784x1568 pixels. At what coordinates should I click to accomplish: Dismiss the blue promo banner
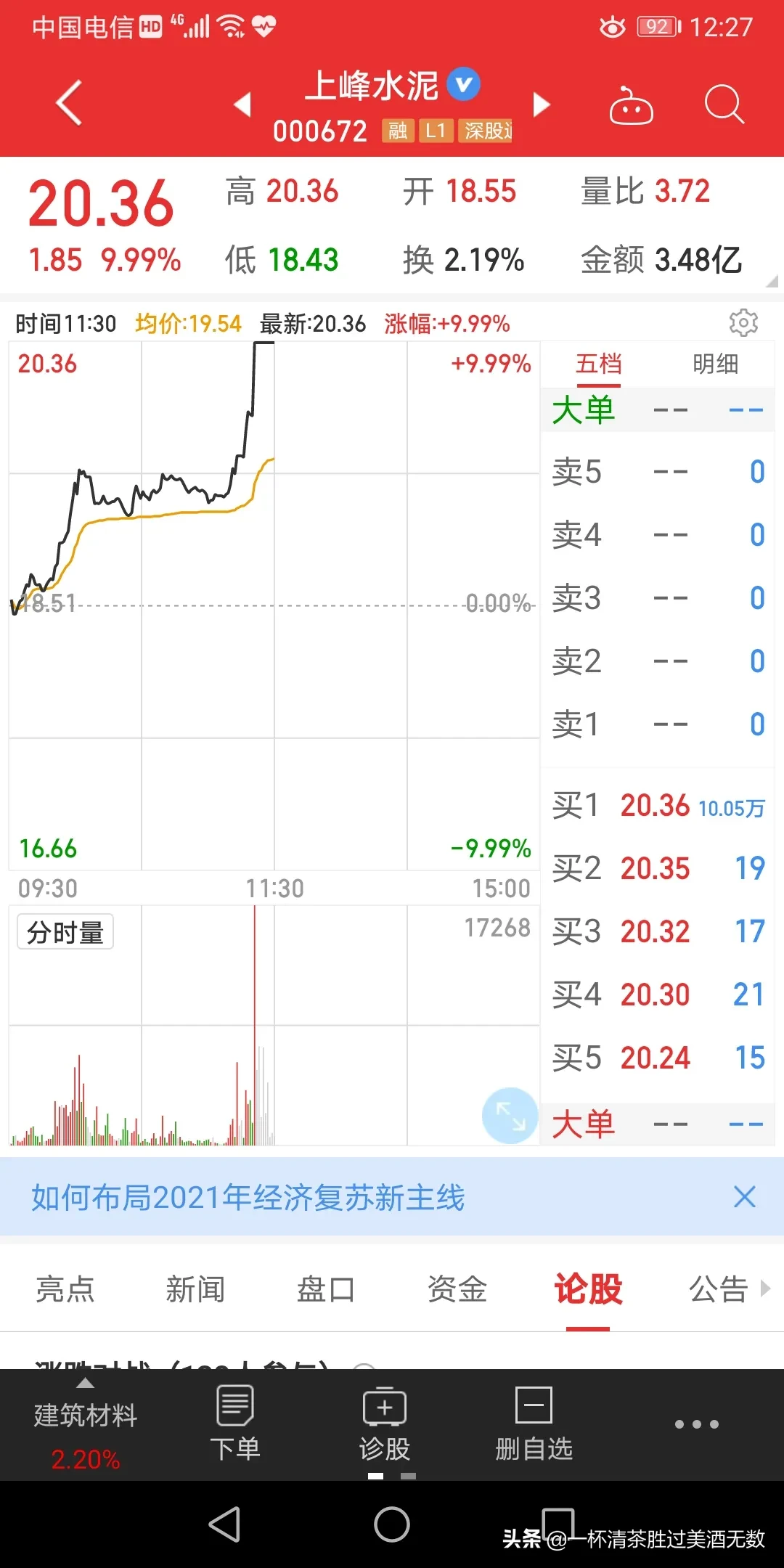point(744,1196)
